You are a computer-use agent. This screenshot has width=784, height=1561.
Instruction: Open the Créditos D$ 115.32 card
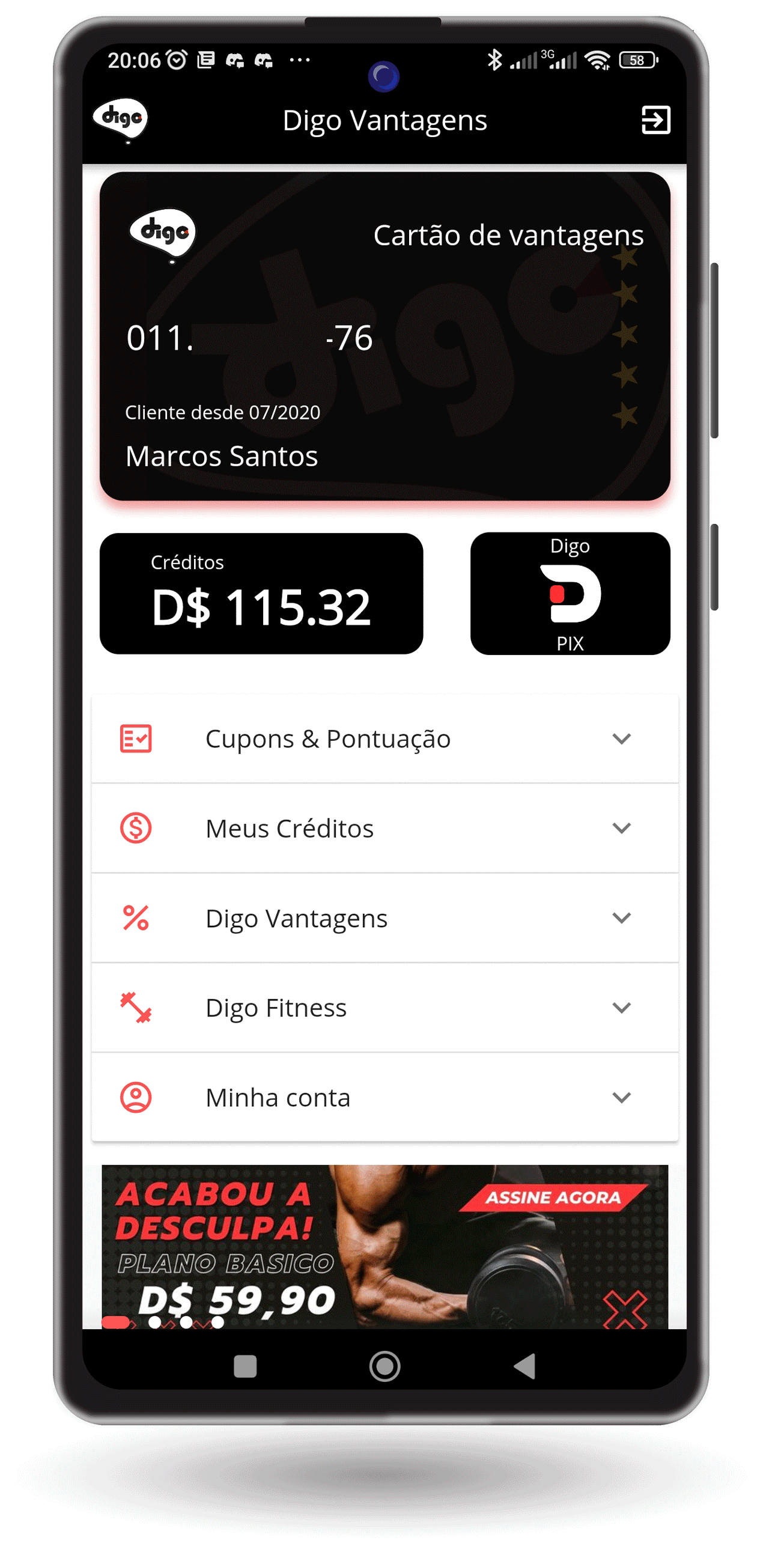[261, 594]
